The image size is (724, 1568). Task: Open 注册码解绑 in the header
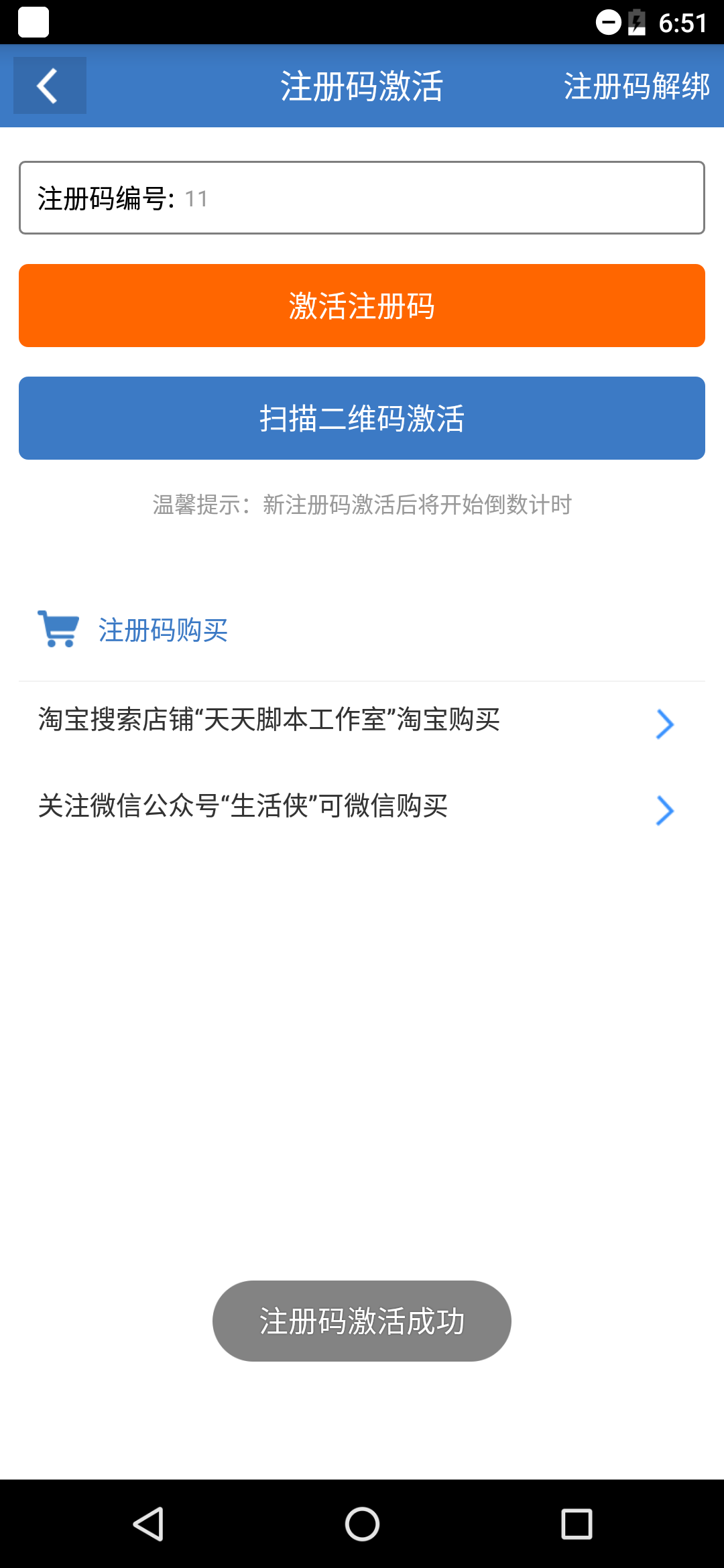[x=636, y=86]
